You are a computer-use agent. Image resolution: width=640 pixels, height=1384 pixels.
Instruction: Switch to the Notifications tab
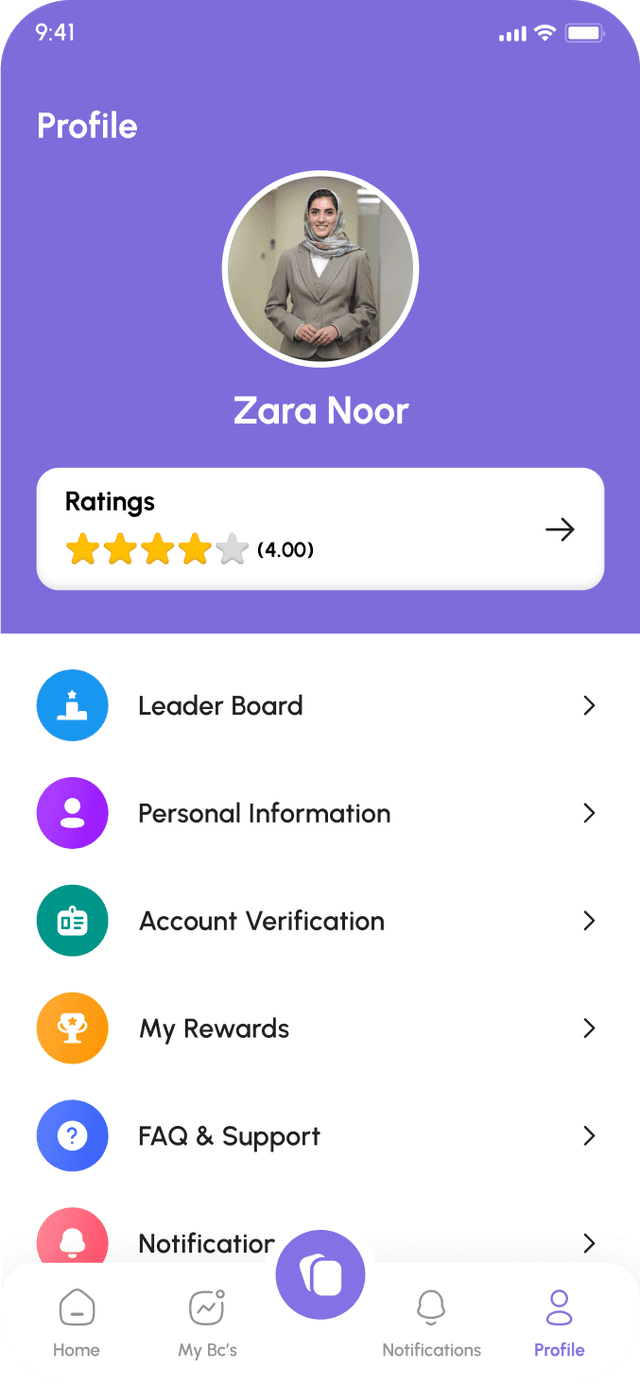coord(431,1323)
